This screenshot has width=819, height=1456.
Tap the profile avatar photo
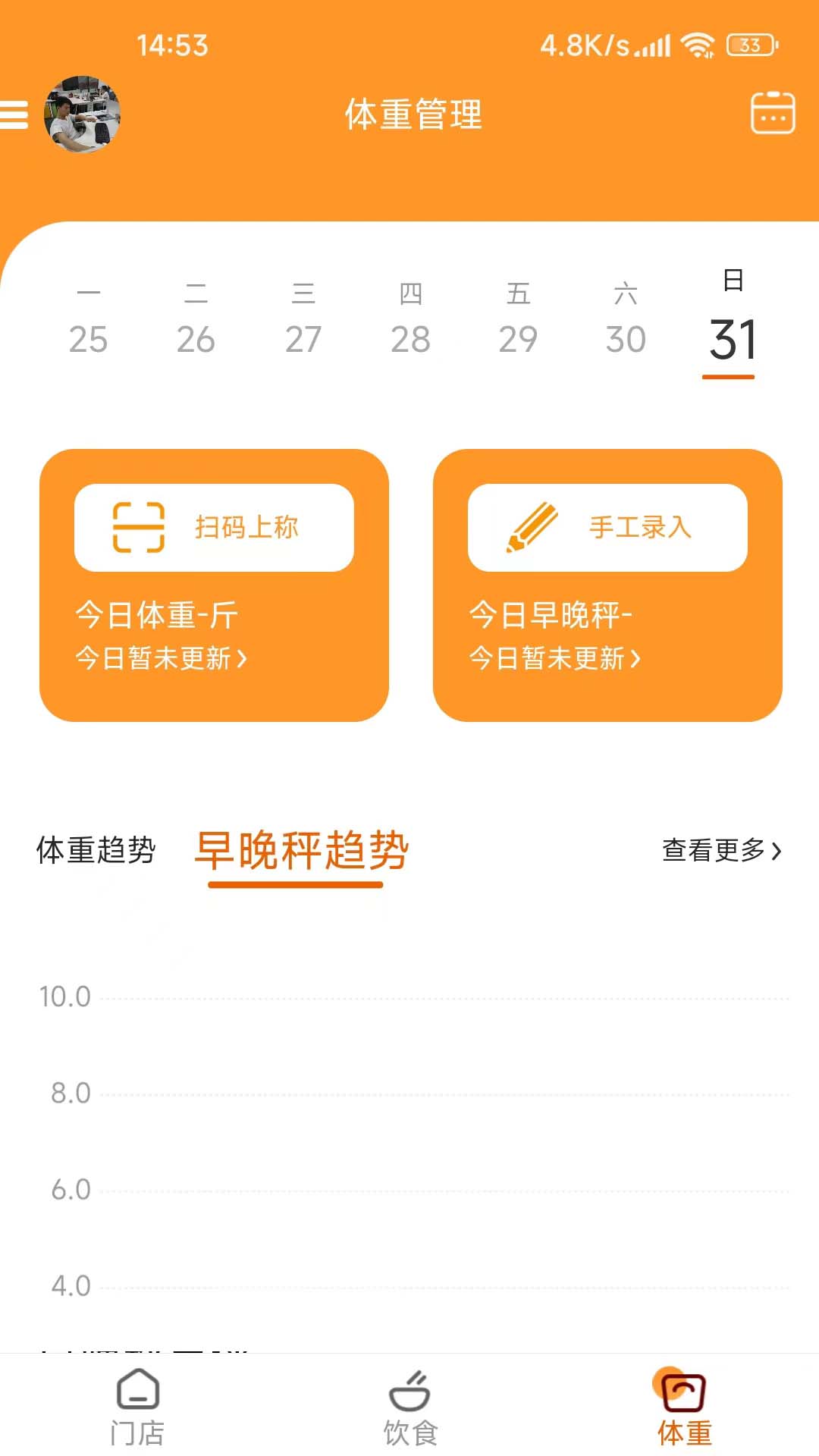tap(82, 115)
